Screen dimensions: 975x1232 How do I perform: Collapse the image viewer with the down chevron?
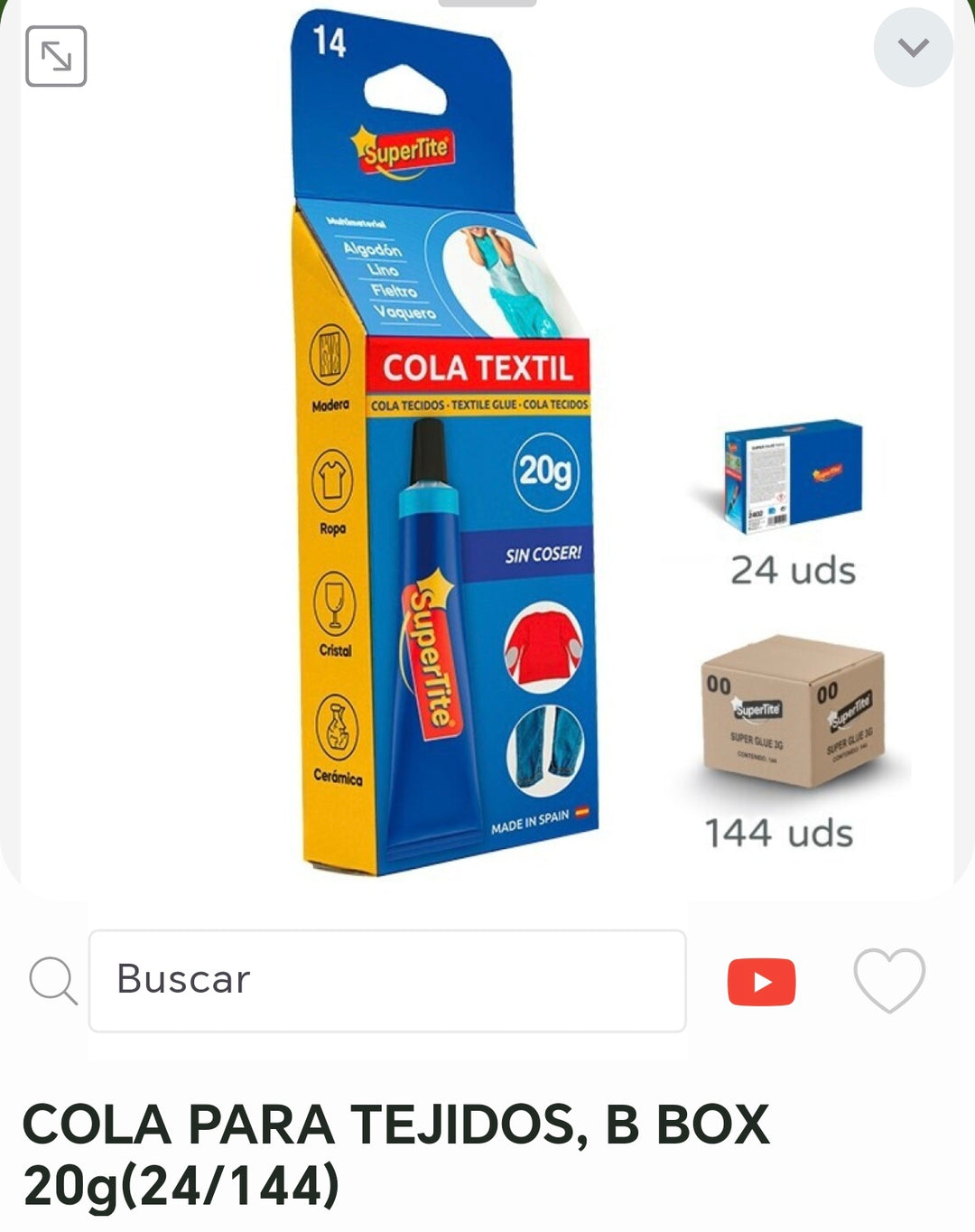(x=912, y=48)
